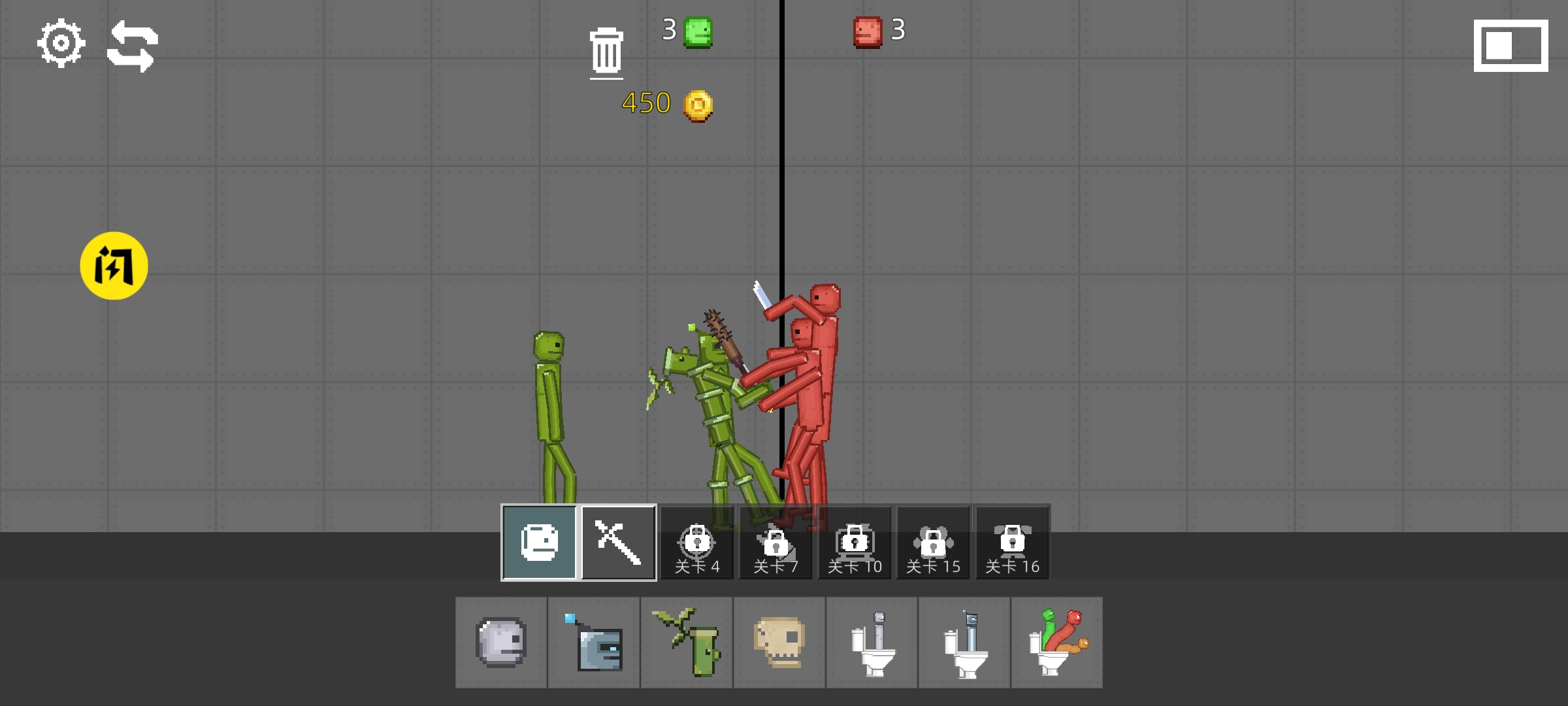Tap the swap arrows icon

(x=133, y=46)
